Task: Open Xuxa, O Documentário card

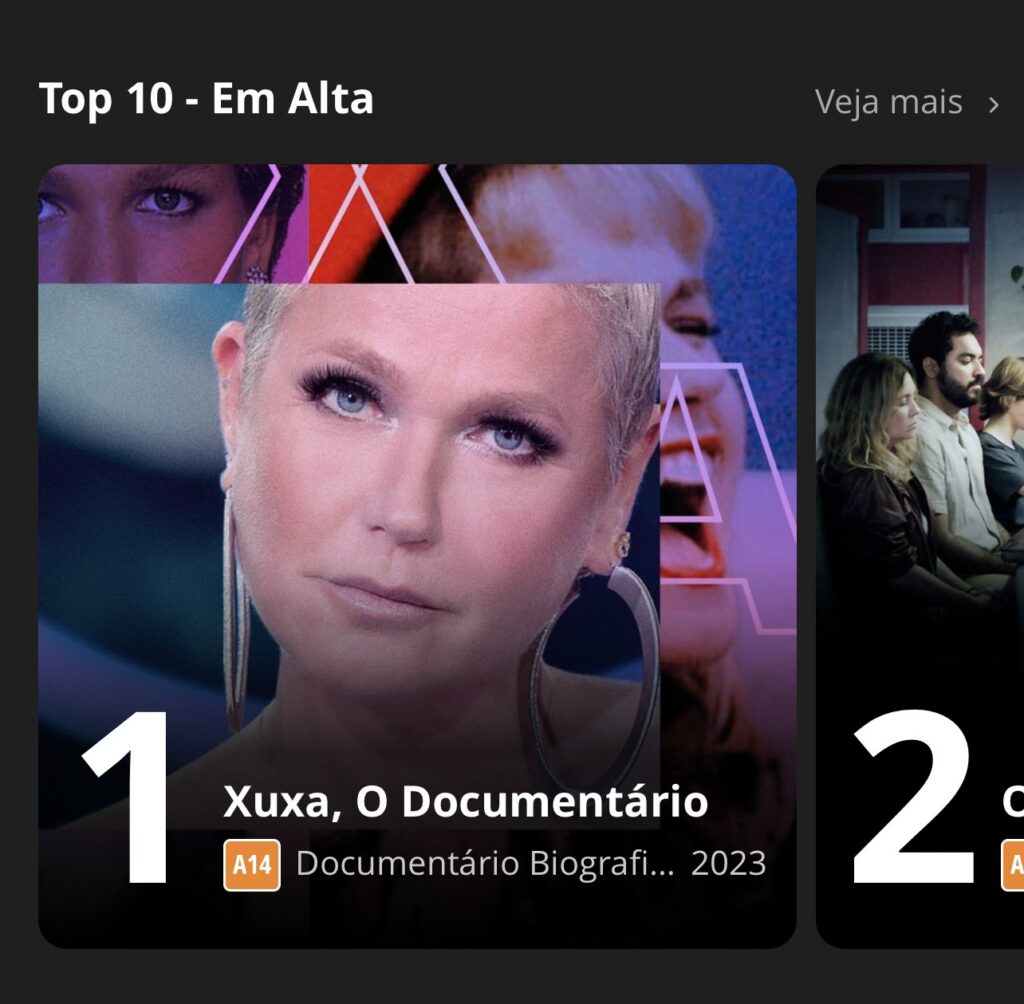Action: [x=417, y=555]
